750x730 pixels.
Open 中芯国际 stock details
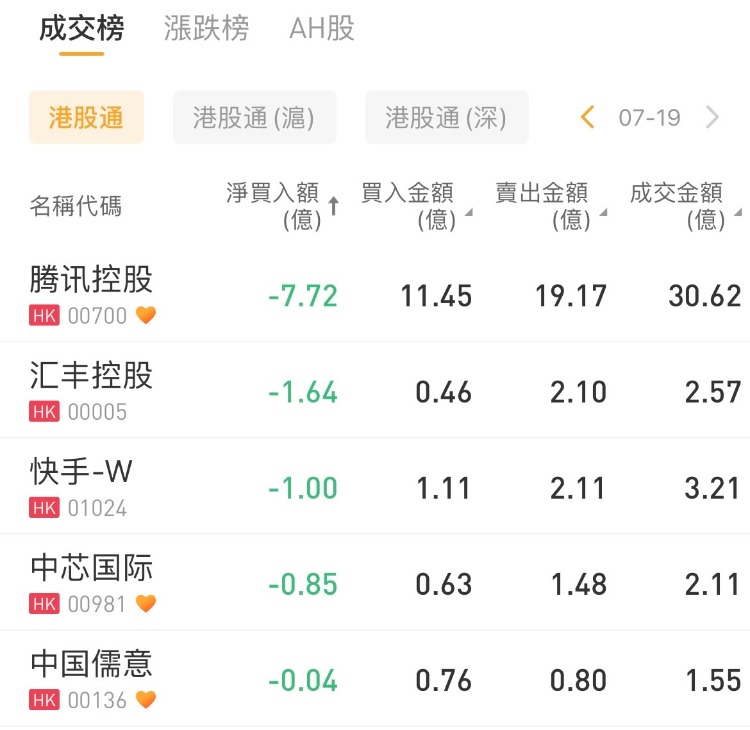point(92,583)
